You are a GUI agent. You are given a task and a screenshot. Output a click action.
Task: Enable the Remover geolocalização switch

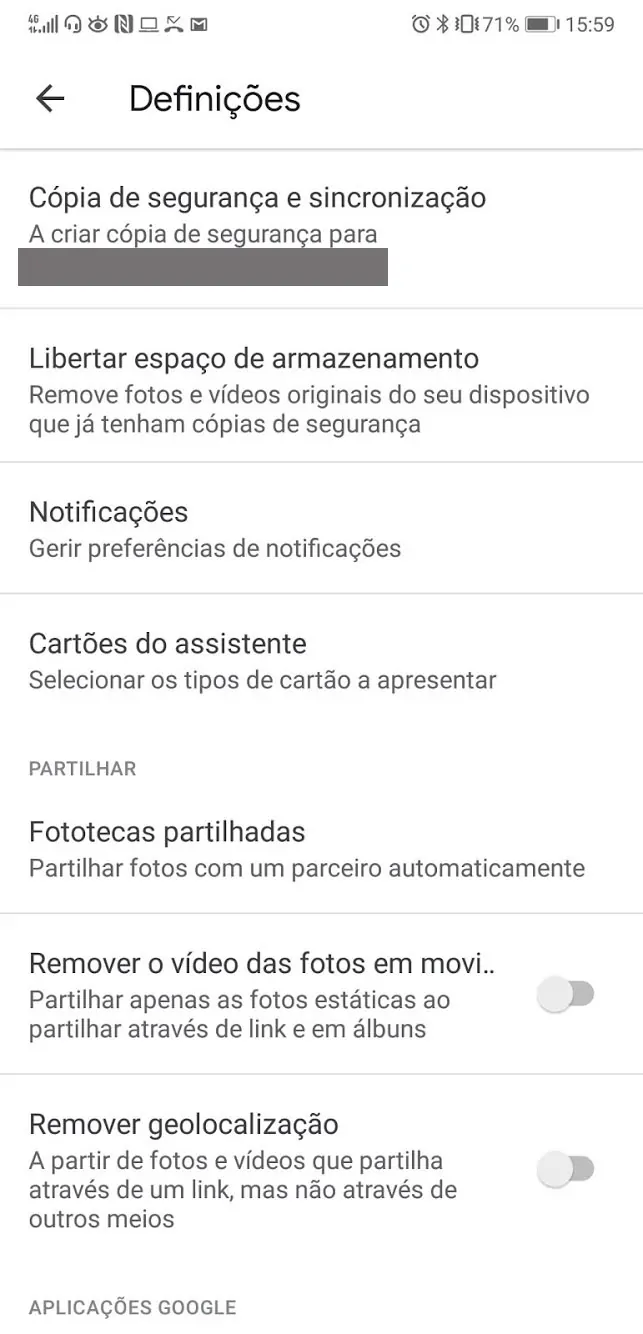[566, 1169]
